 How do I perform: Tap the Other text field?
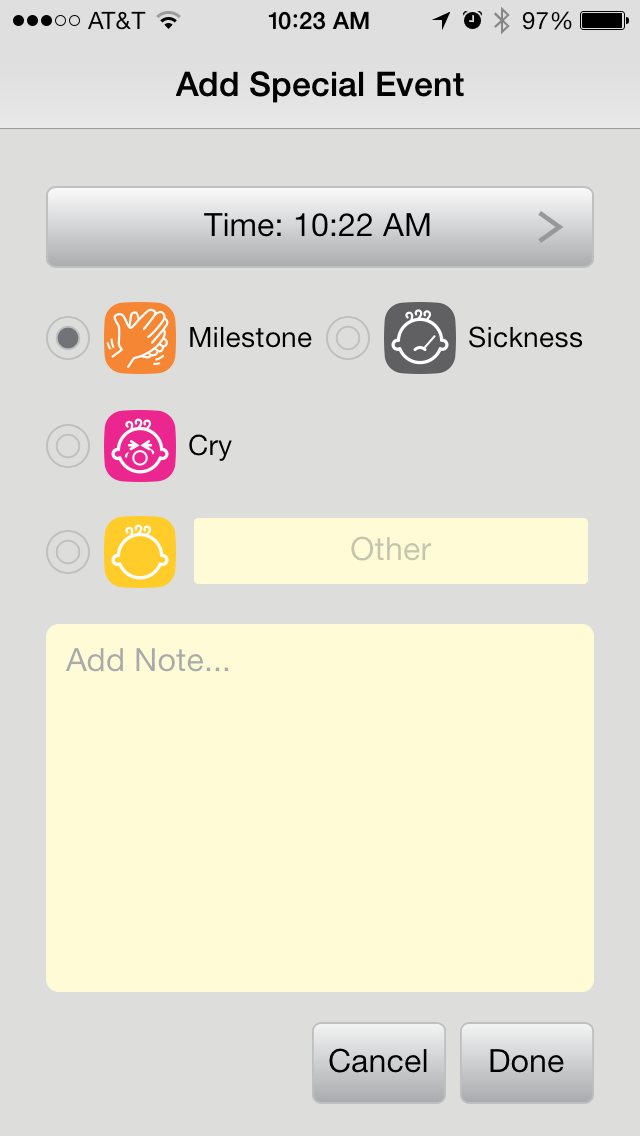pyautogui.click(x=390, y=550)
